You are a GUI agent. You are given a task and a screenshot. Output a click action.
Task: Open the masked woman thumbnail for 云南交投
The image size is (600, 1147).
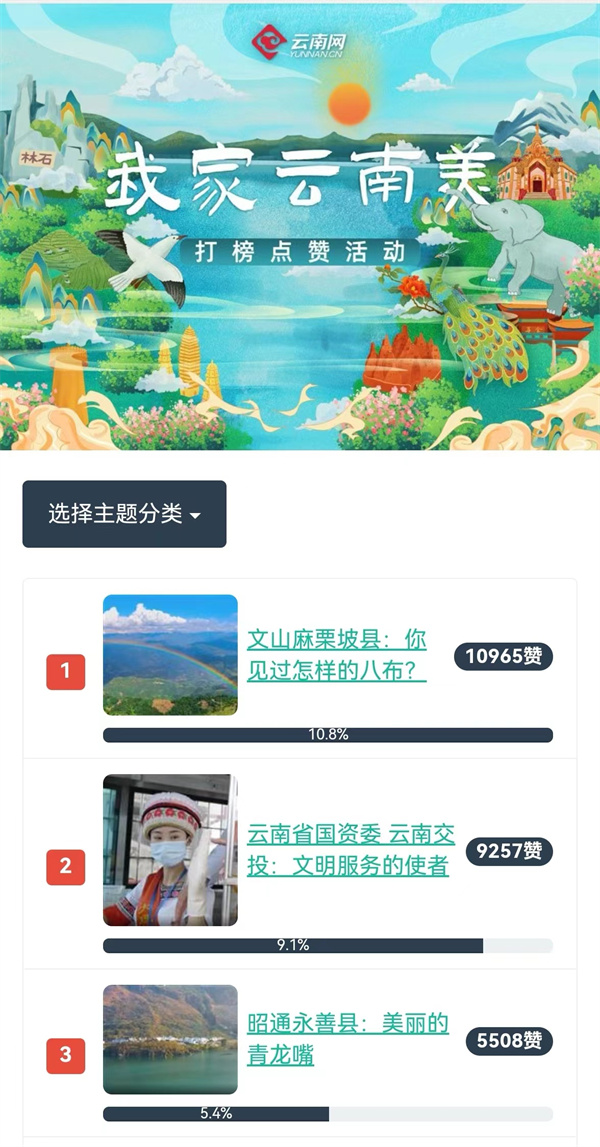pyautogui.click(x=170, y=850)
